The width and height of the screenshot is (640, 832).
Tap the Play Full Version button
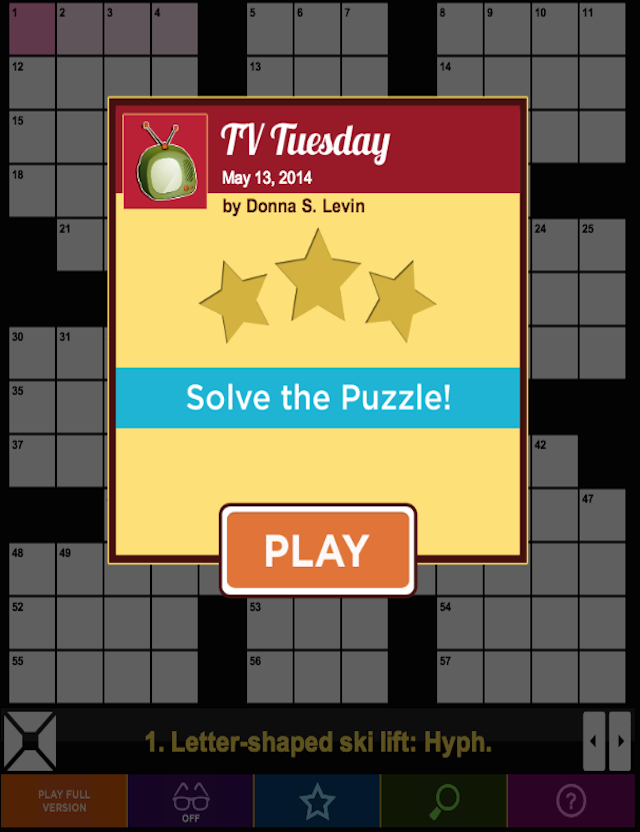pos(64,801)
